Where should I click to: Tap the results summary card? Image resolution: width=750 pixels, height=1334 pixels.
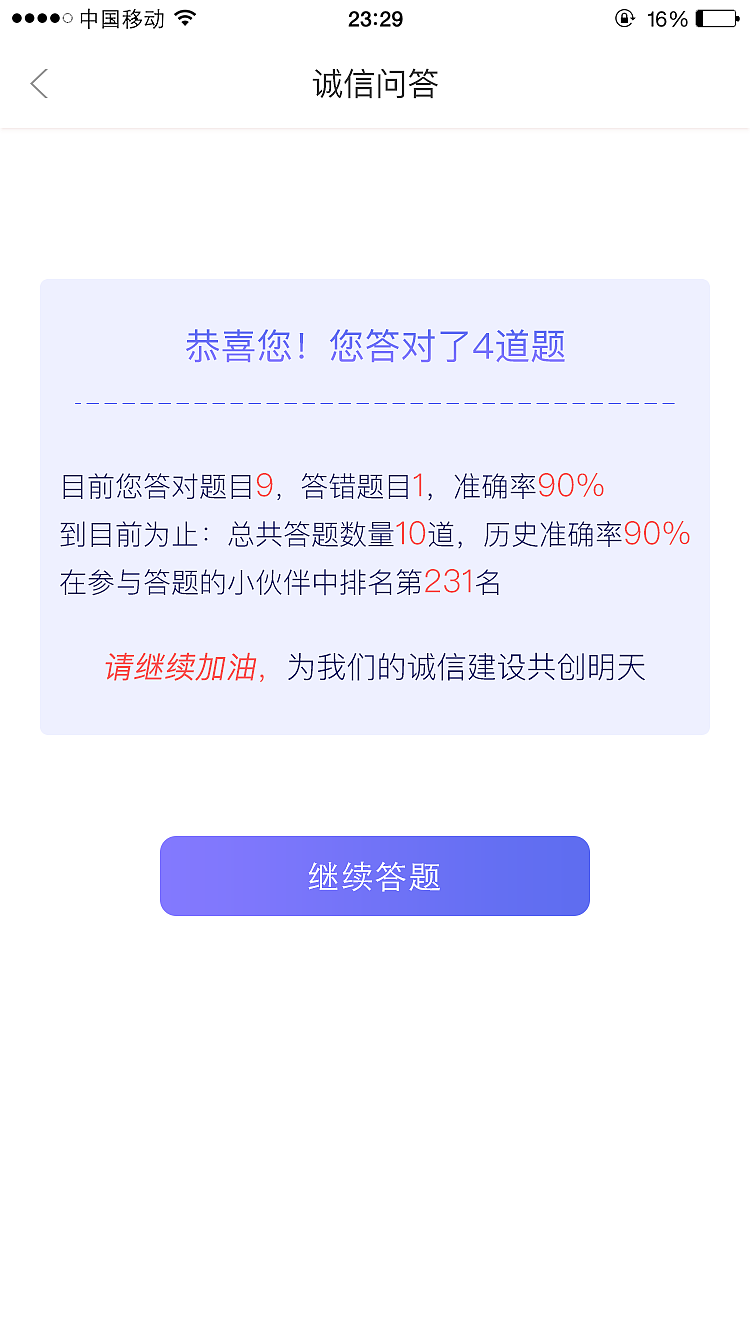click(375, 505)
